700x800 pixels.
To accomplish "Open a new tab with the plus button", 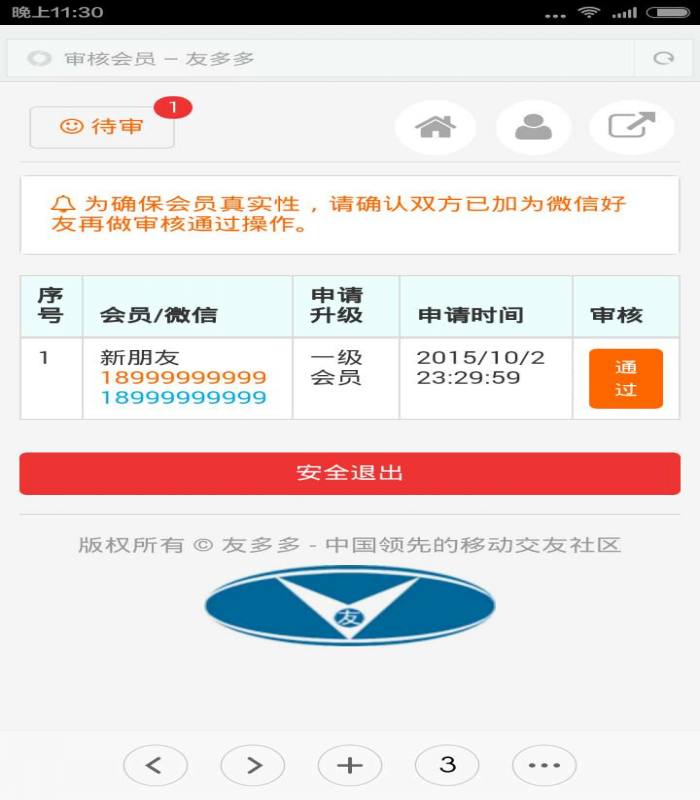I will tap(349, 765).
